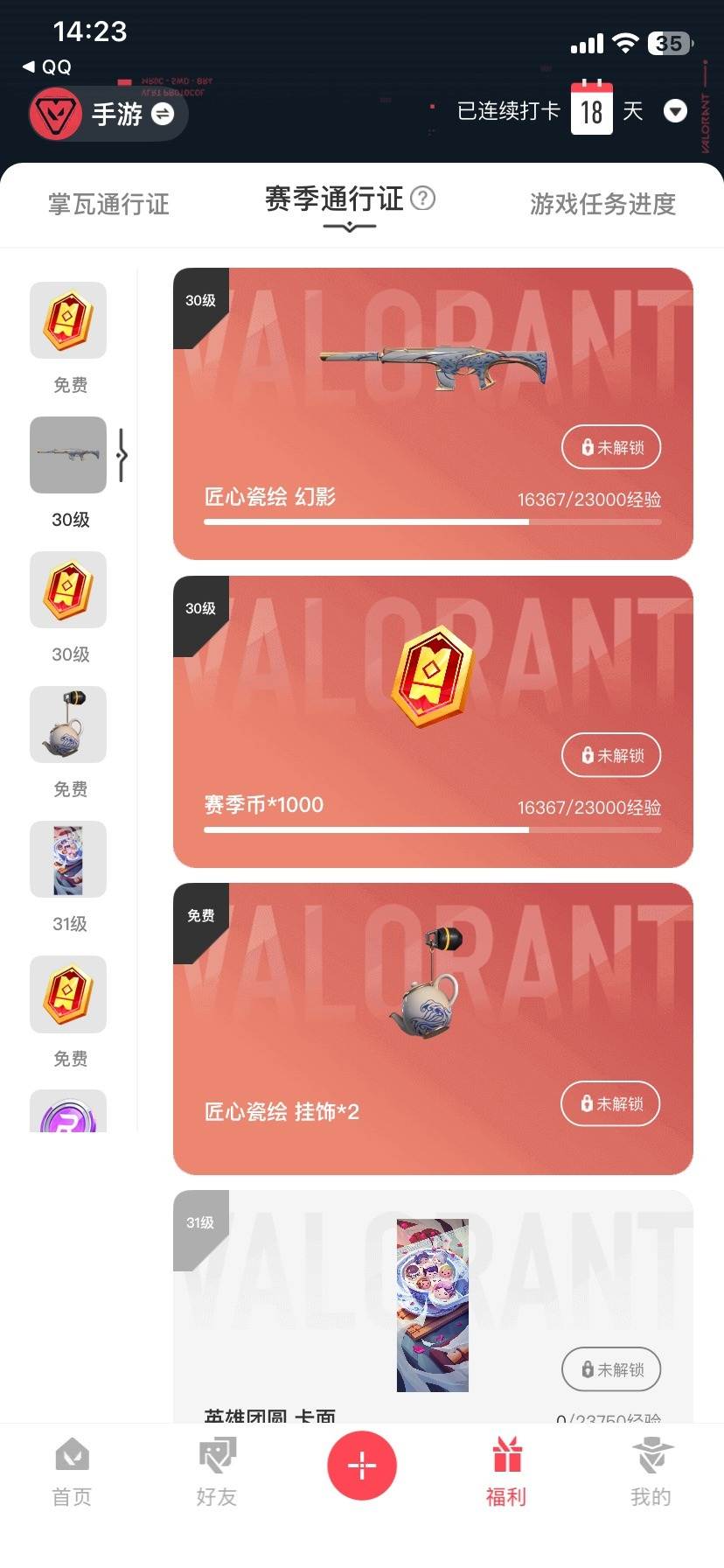
Task: Open the check-in calendar showing 18 天
Action: pyautogui.click(x=591, y=111)
